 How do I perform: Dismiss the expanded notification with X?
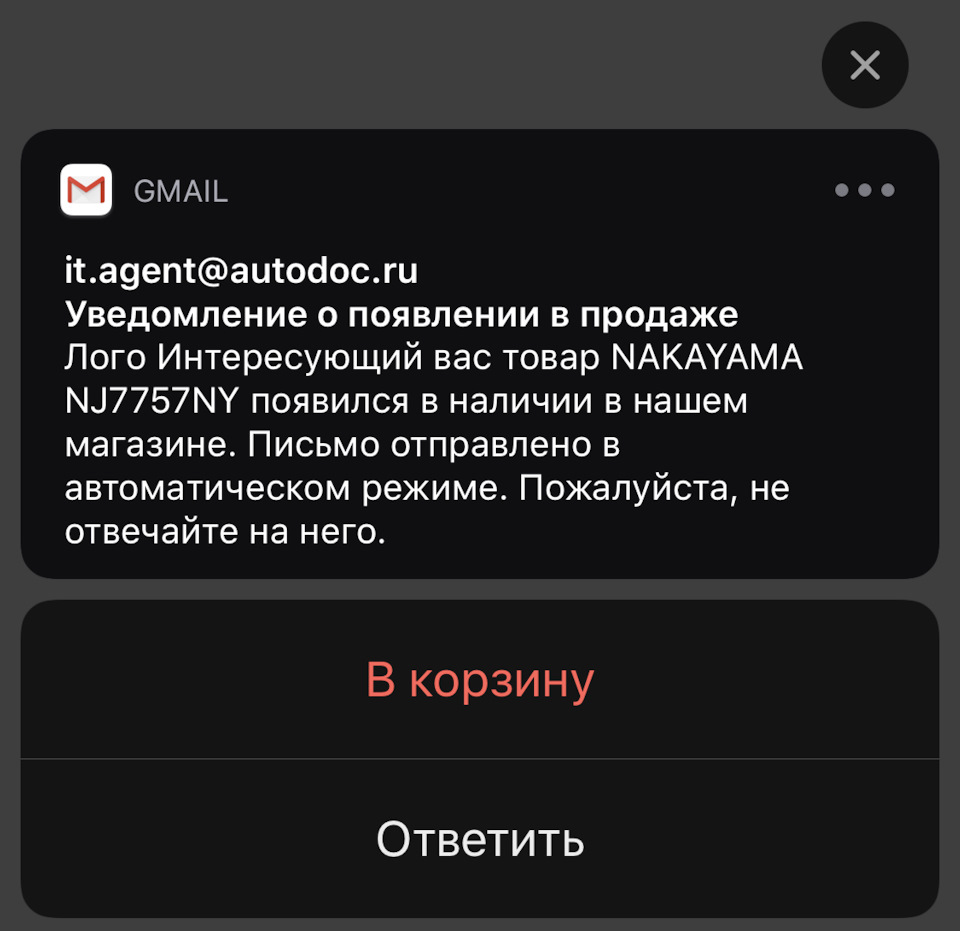(864, 66)
